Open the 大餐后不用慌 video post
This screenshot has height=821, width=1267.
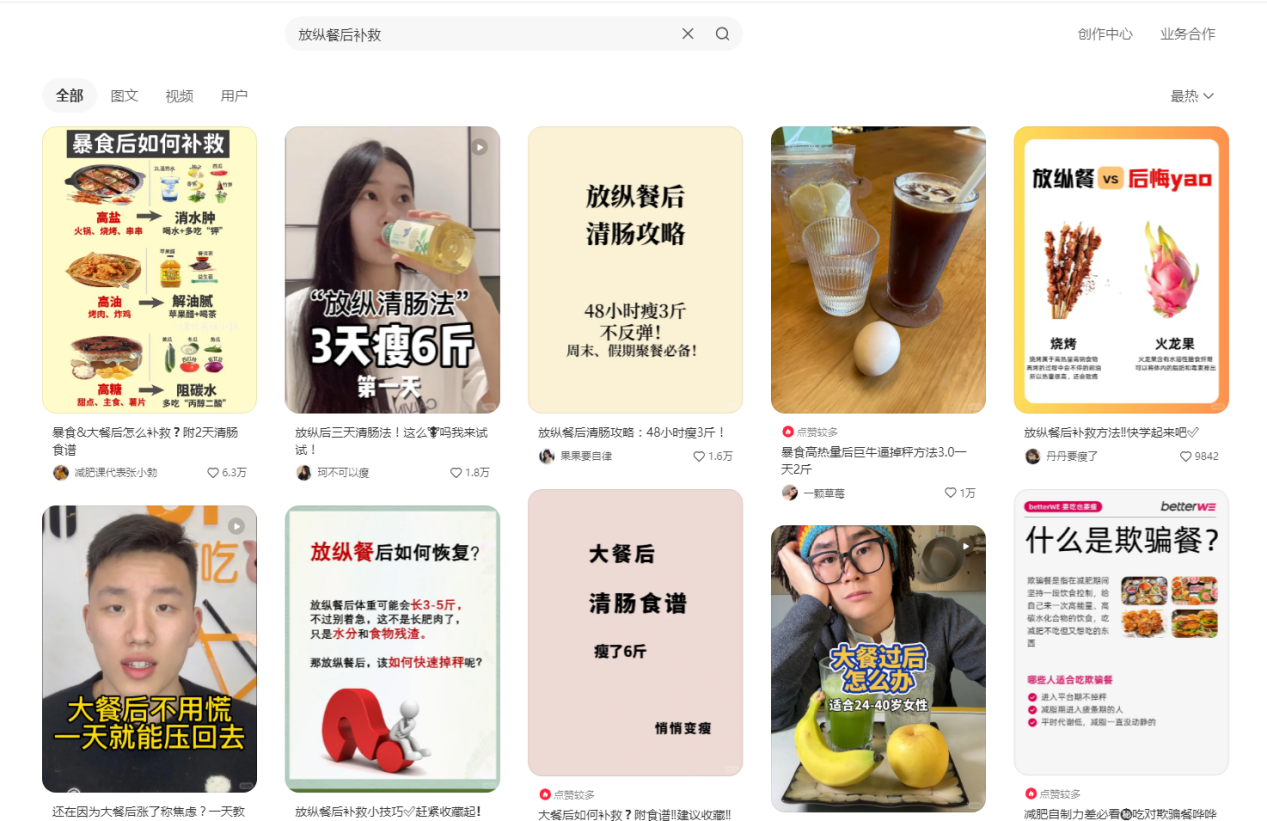tap(149, 648)
